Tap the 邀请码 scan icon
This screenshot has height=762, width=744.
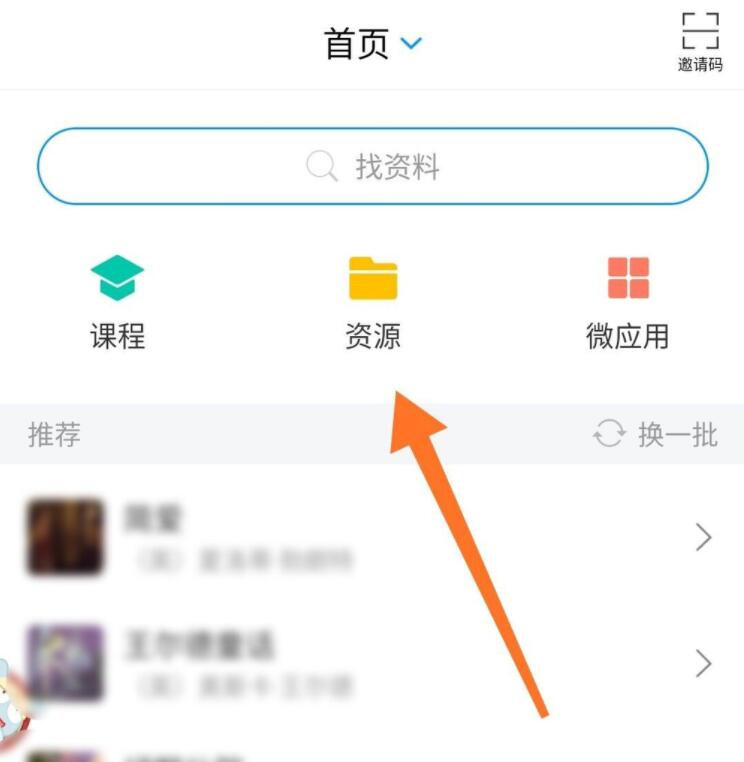[x=701, y=31]
